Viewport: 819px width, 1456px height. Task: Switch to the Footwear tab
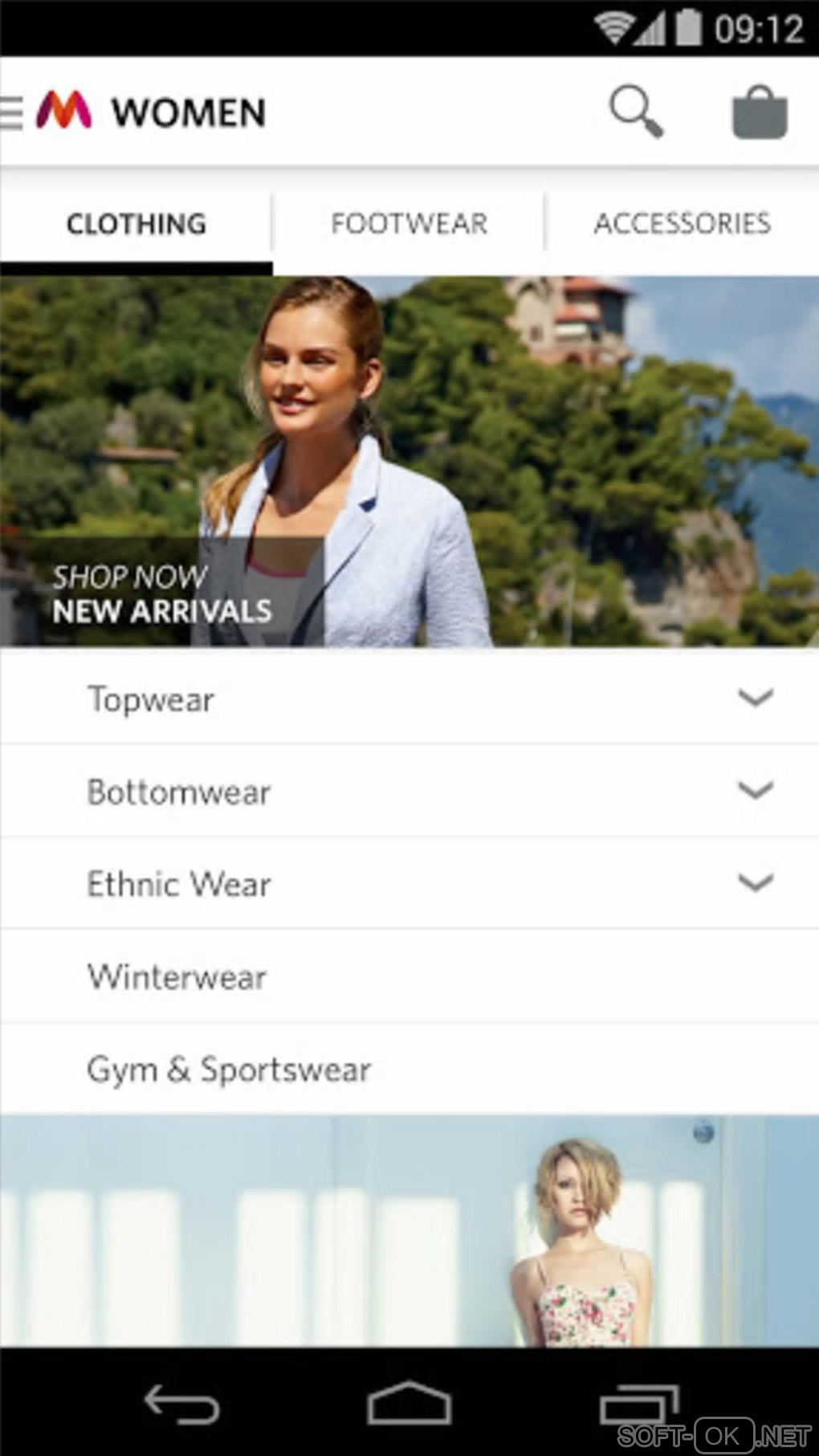[x=409, y=223]
